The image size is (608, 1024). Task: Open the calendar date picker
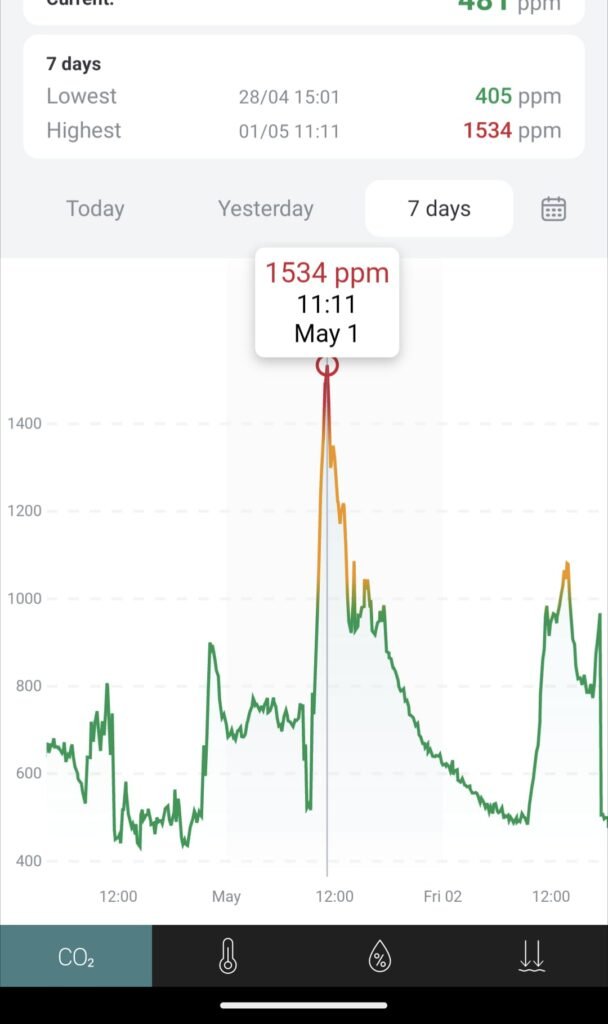click(553, 209)
